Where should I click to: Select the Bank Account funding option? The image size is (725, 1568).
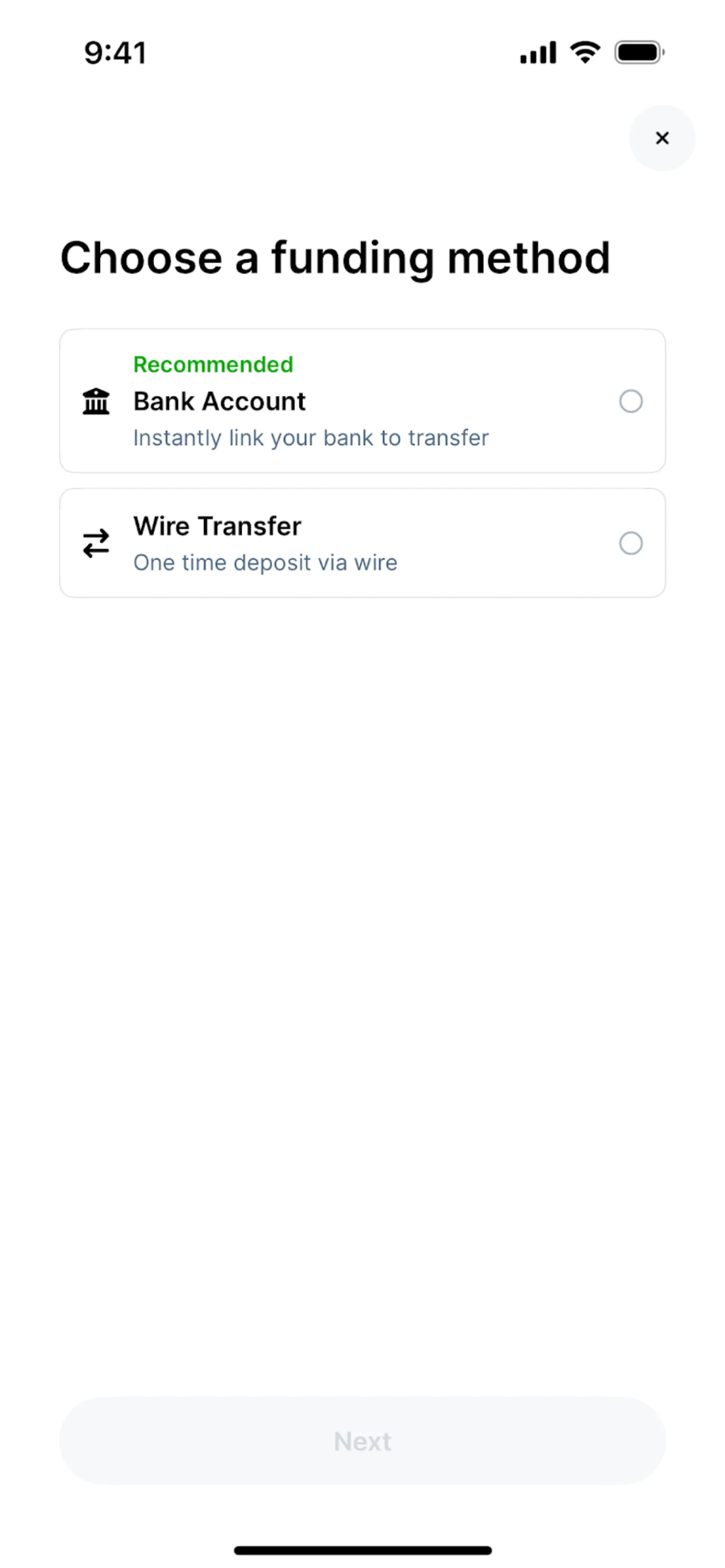(x=630, y=401)
